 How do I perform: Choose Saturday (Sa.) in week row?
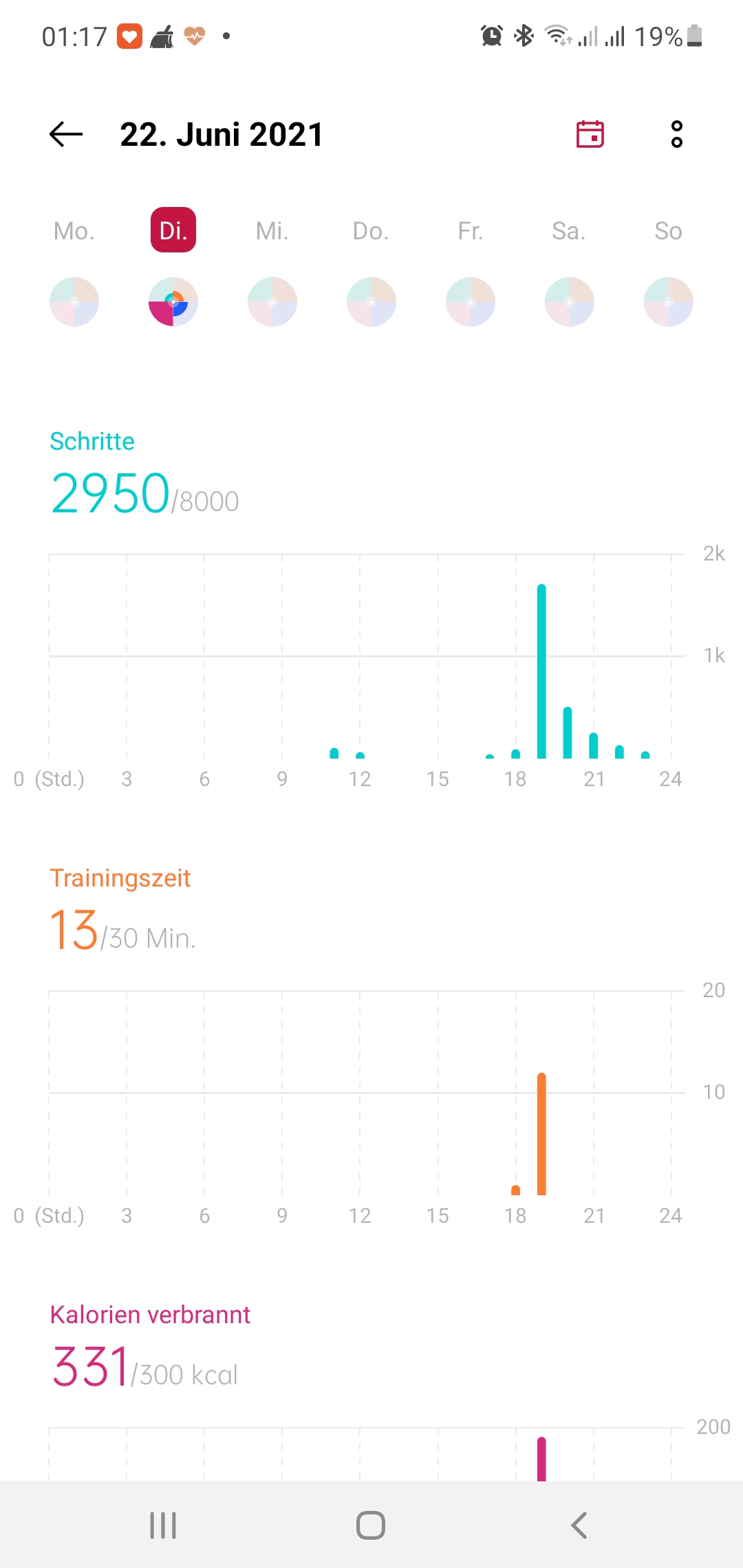point(569,231)
